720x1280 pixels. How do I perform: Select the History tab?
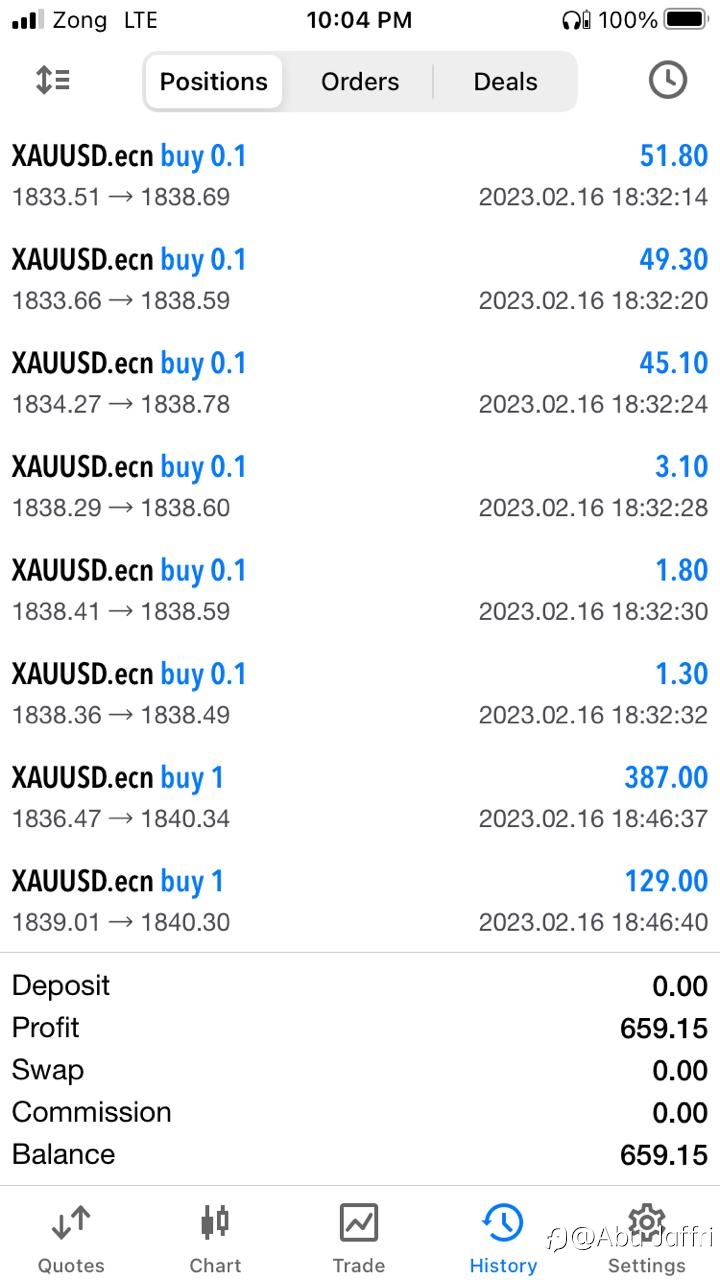click(x=503, y=1238)
